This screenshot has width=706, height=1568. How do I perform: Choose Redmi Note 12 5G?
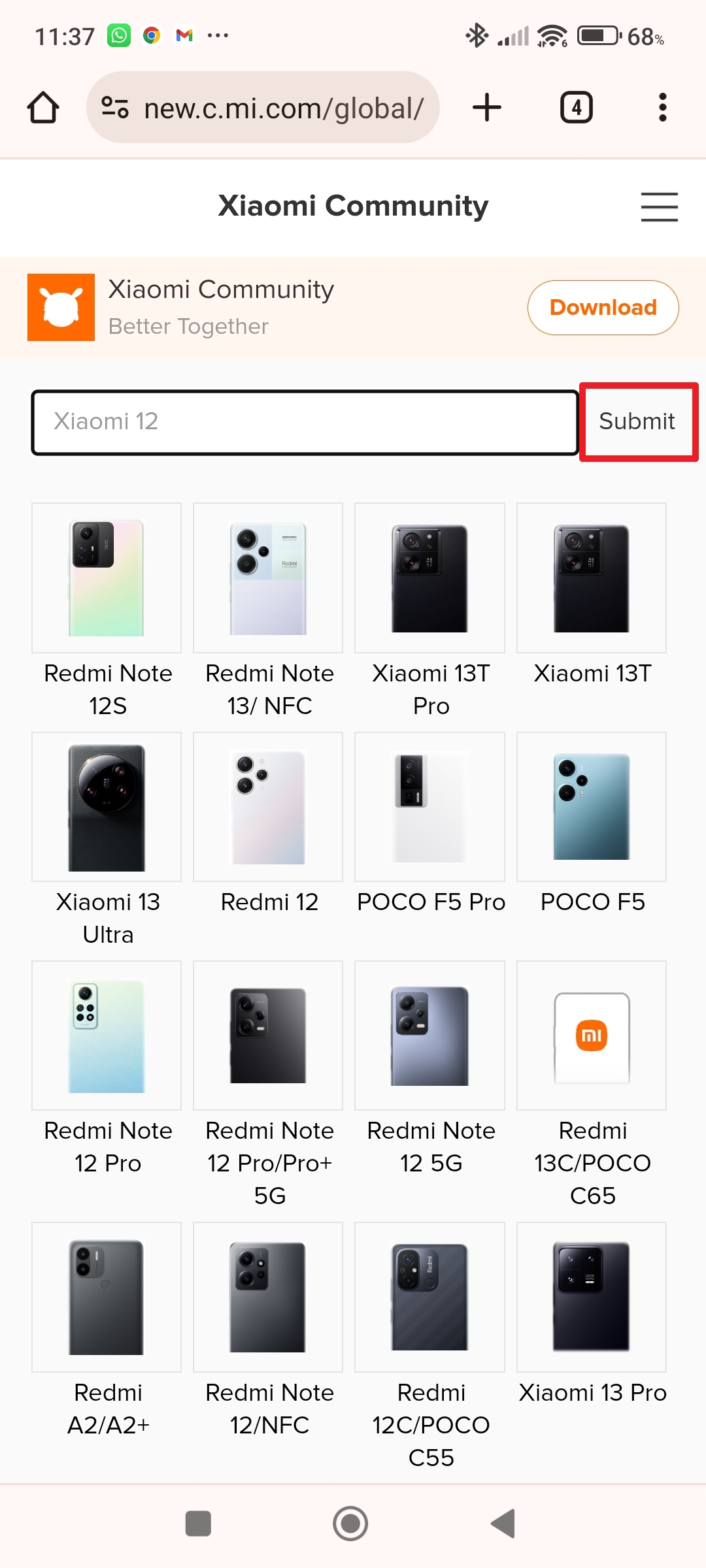pos(429,1036)
